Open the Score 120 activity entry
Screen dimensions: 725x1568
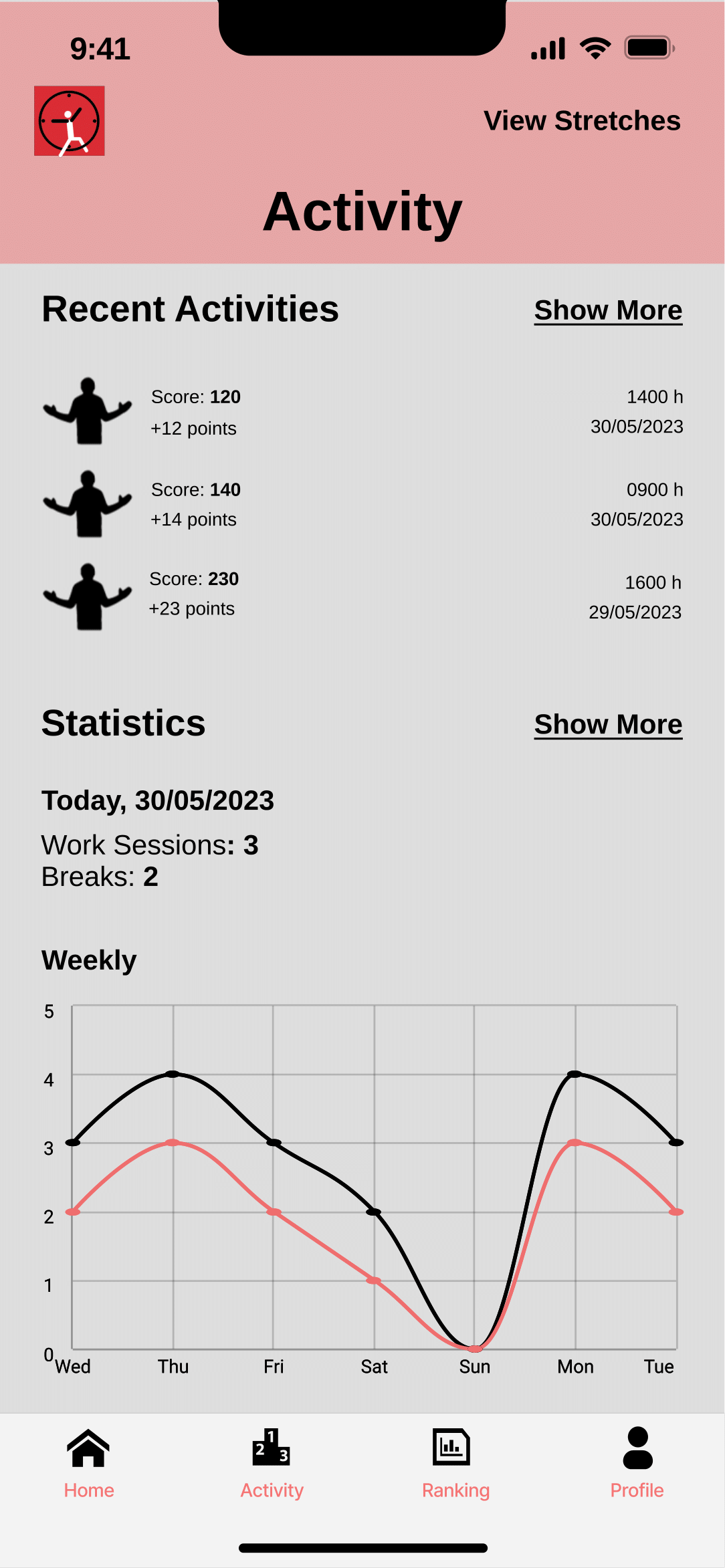pos(268,411)
